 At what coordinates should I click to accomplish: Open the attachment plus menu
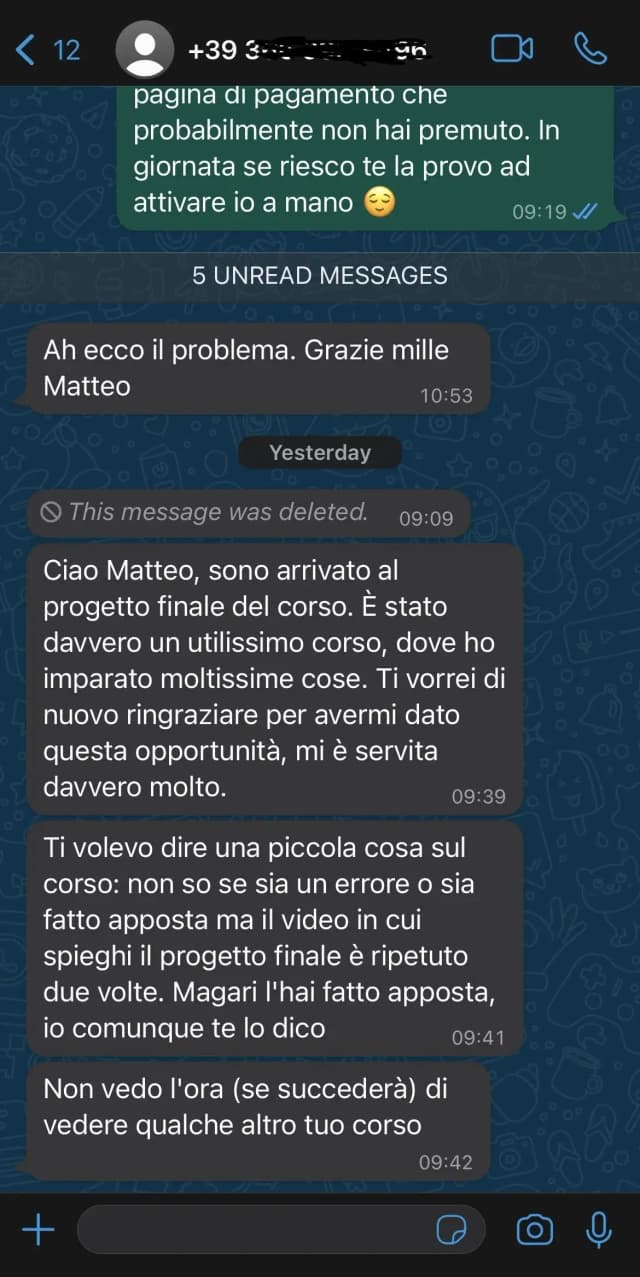click(x=38, y=1229)
